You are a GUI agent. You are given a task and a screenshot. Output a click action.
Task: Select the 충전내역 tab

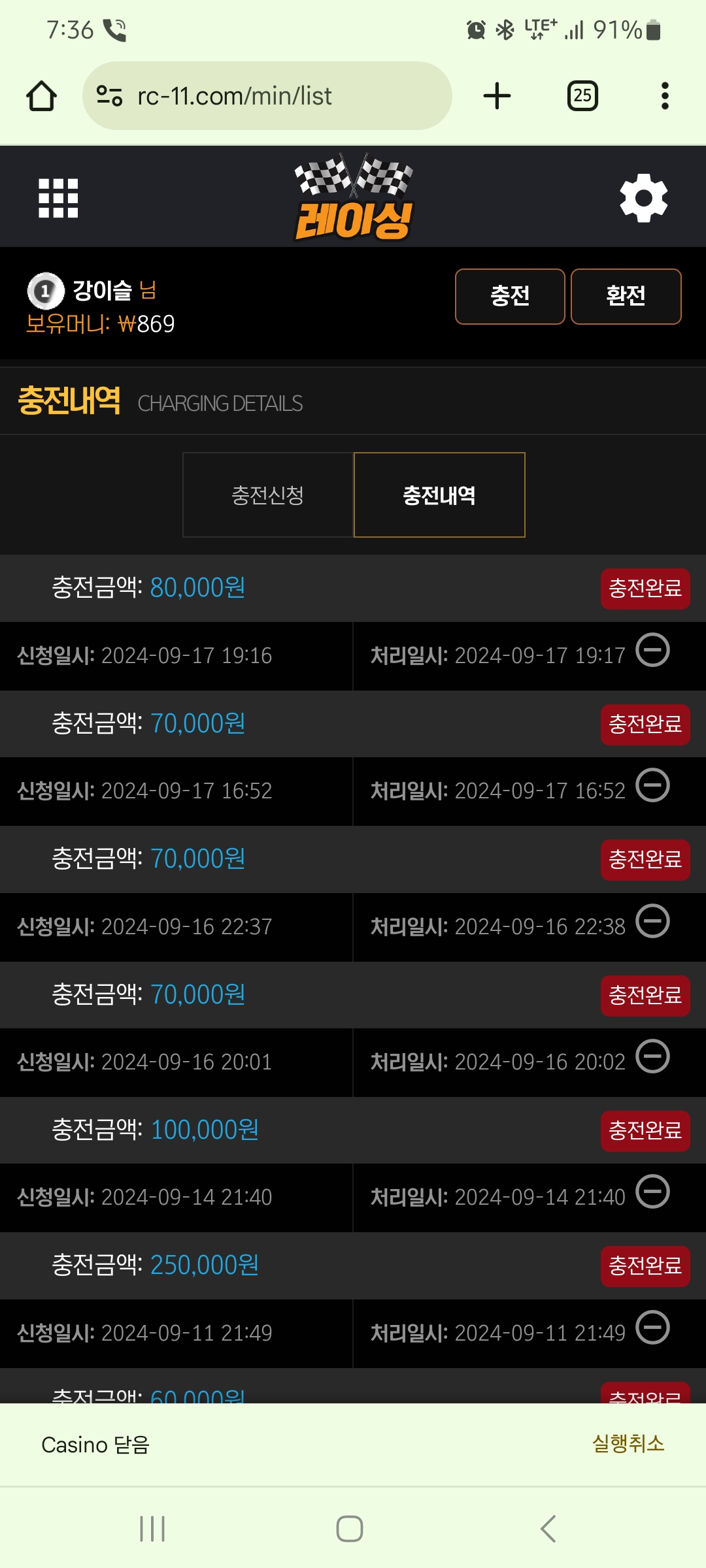(439, 495)
